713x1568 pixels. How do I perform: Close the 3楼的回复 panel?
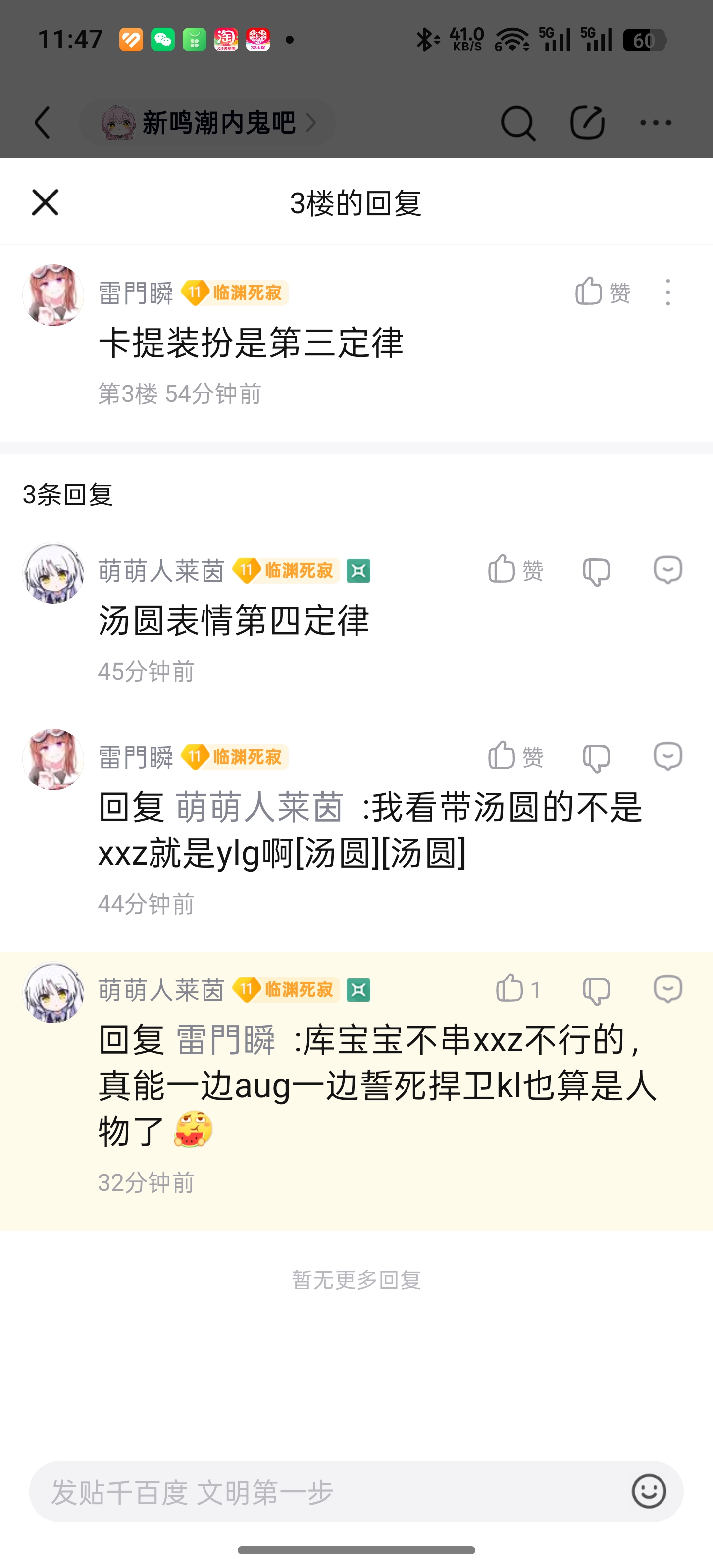pos(45,202)
